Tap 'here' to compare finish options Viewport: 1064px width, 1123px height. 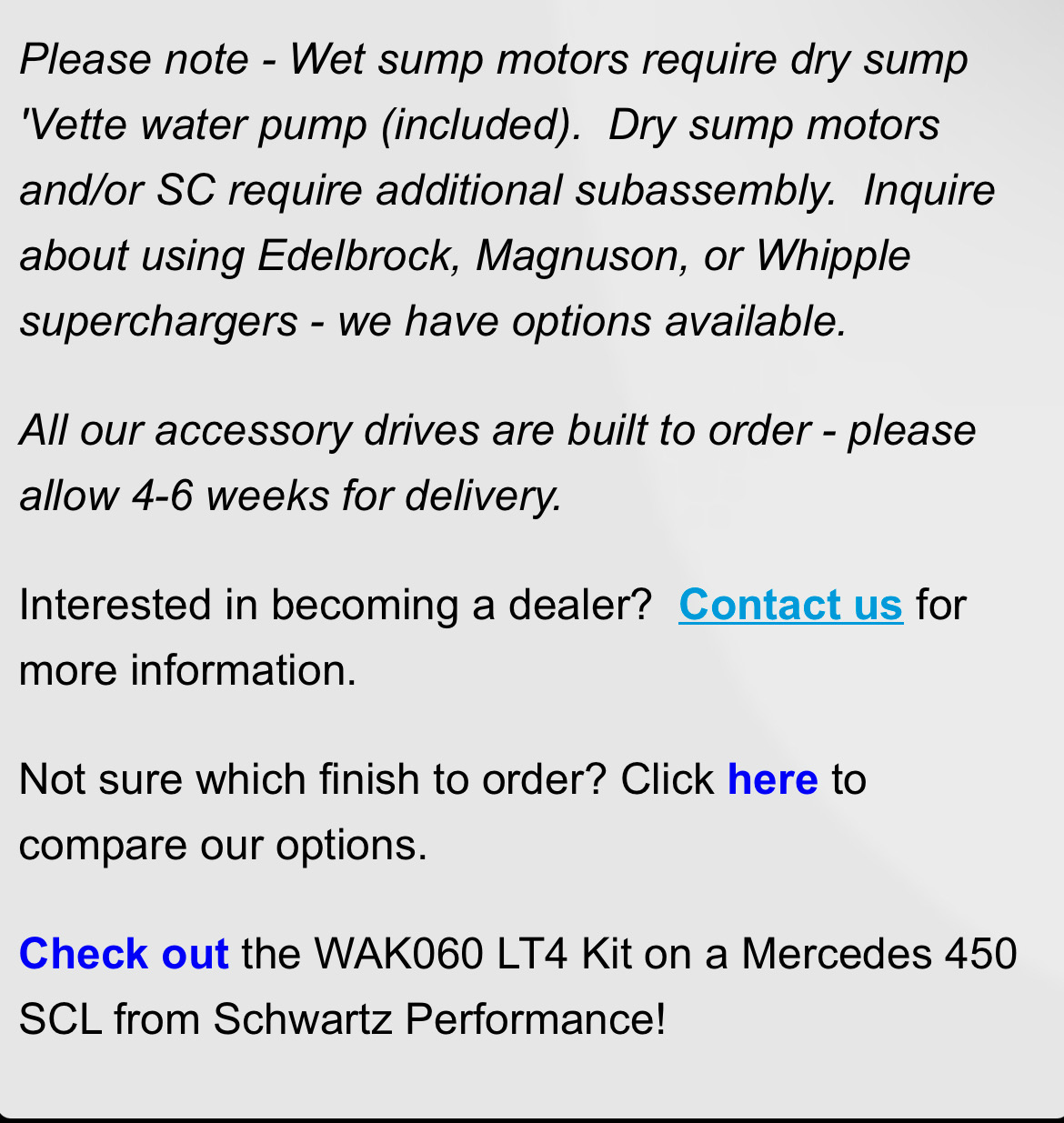(x=772, y=779)
